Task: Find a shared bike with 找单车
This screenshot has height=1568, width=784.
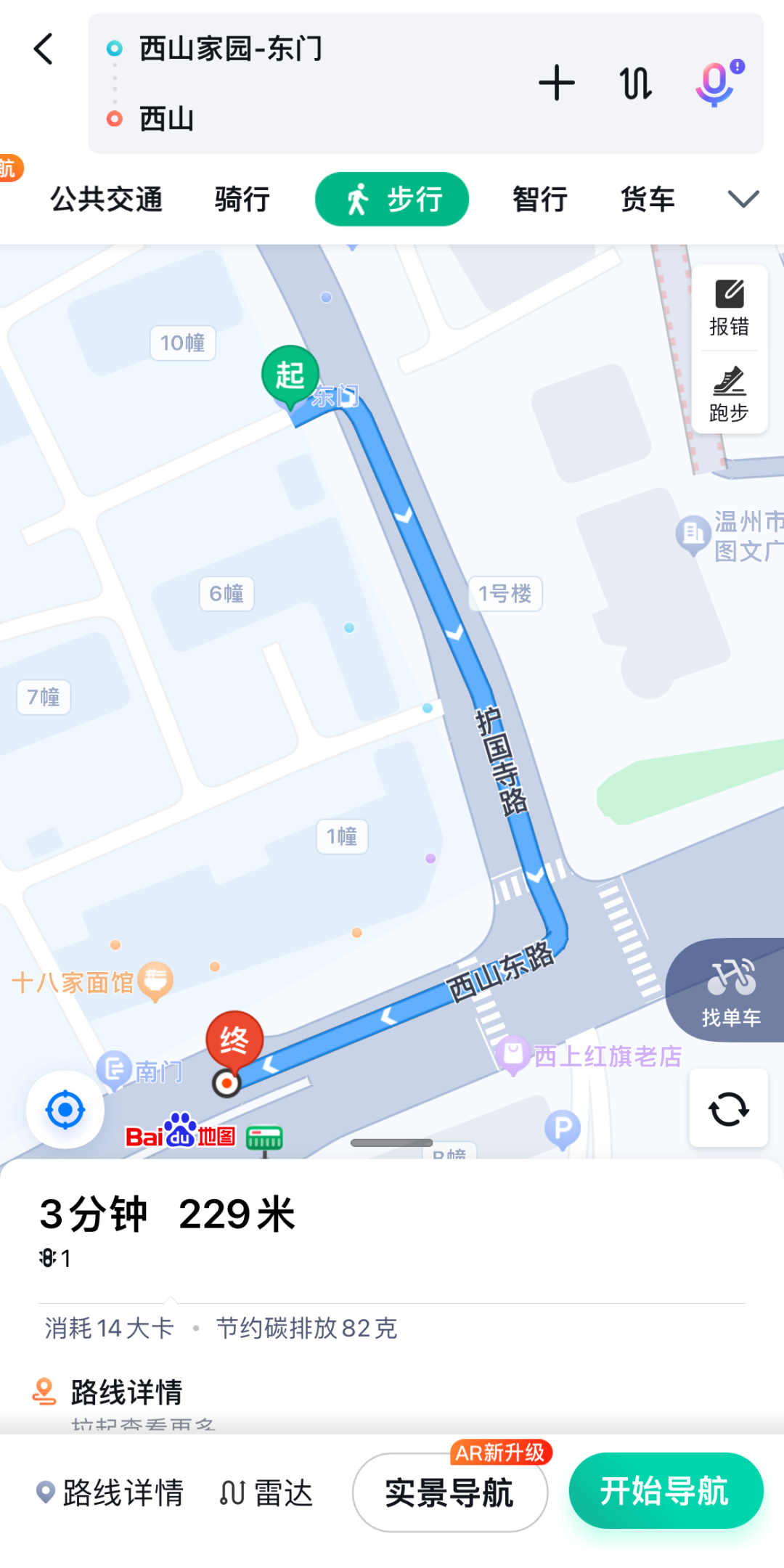Action: 730,992
